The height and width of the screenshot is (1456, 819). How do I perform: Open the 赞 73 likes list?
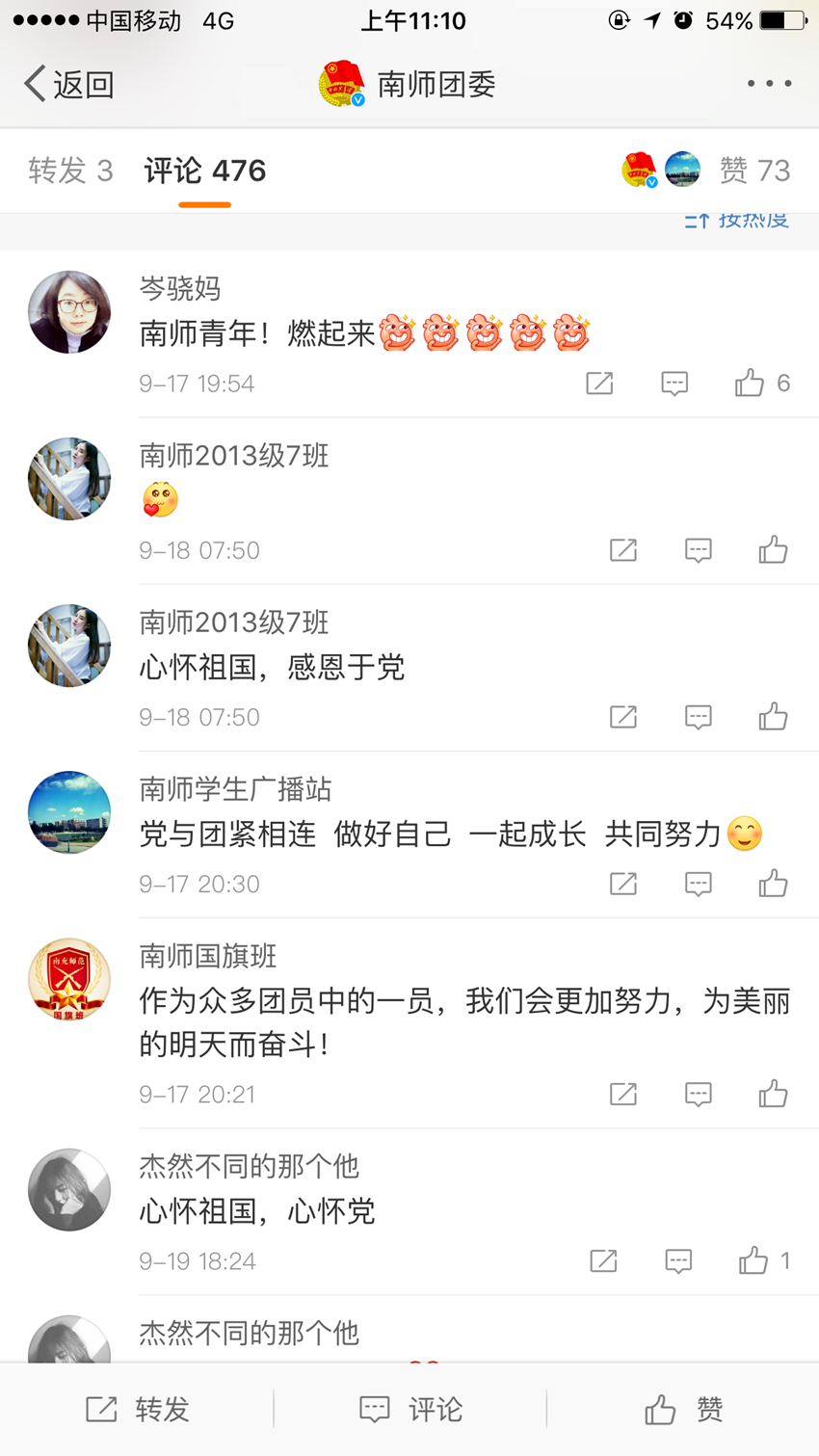coord(754,171)
